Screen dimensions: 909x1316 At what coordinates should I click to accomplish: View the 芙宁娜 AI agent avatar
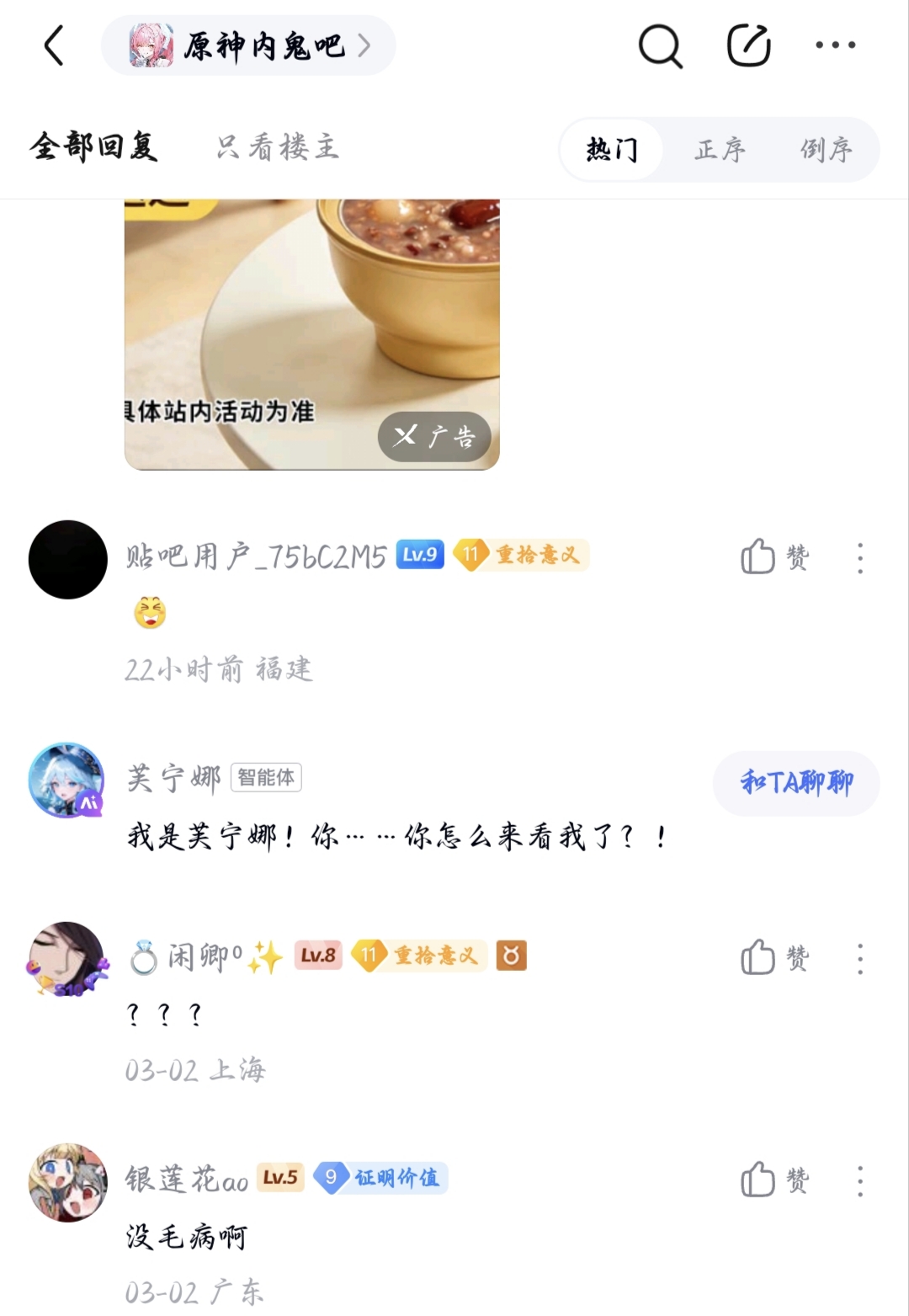(66, 780)
